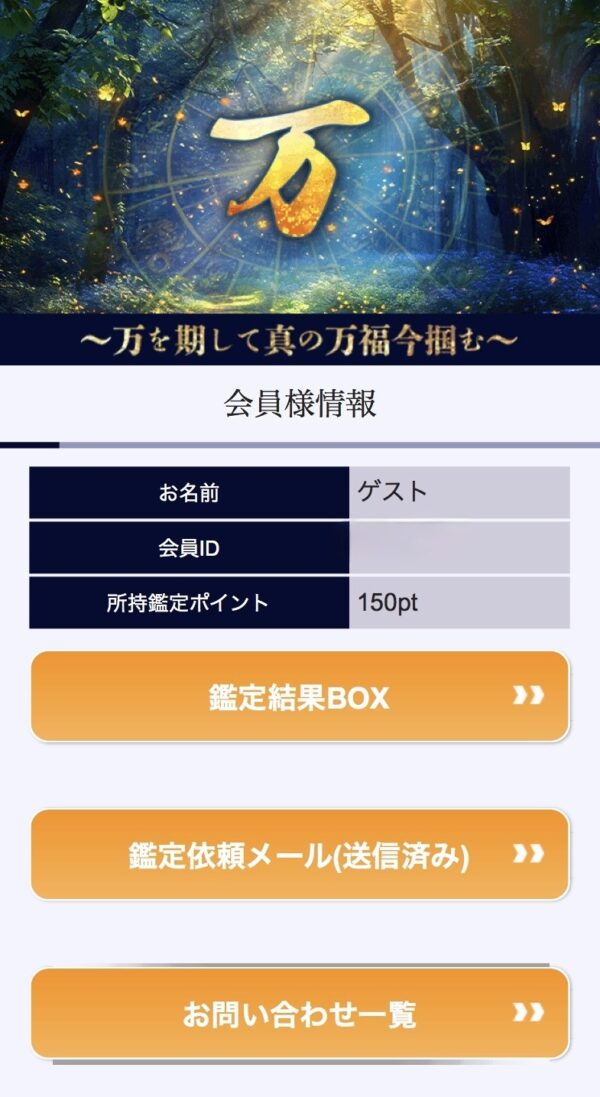Open the 鑑定結果BOX button
This screenshot has height=1097, width=600.
coord(299,697)
